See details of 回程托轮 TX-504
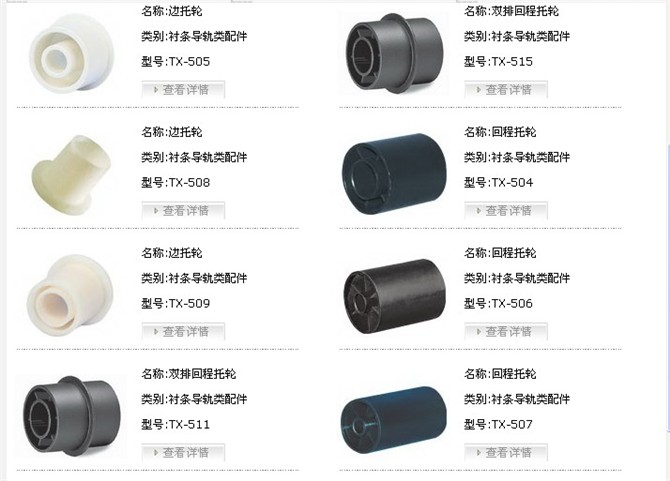This screenshot has width=670, height=481. pos(506,210)
